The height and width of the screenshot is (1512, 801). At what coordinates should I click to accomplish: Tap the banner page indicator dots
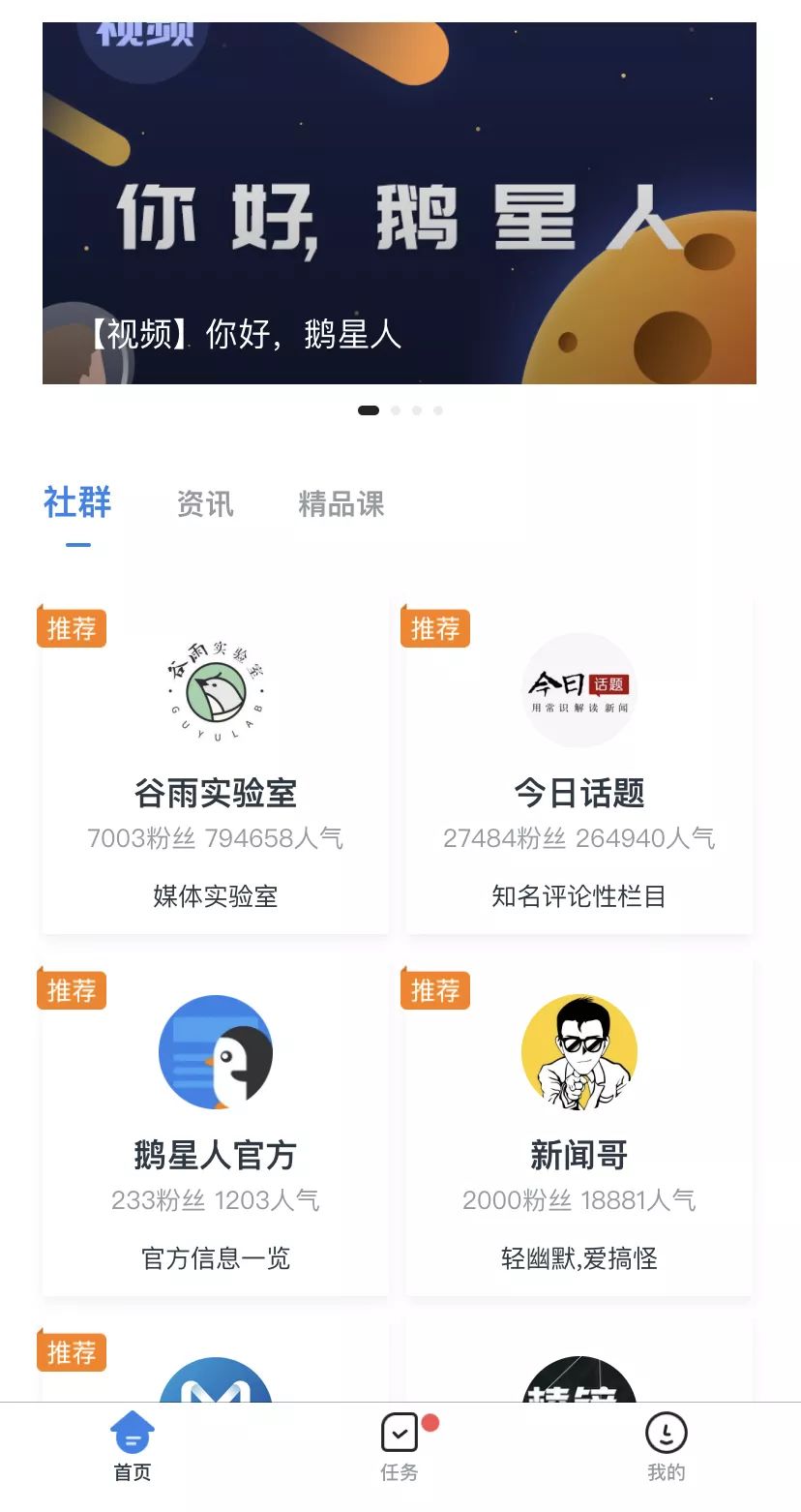pos(400,410)
